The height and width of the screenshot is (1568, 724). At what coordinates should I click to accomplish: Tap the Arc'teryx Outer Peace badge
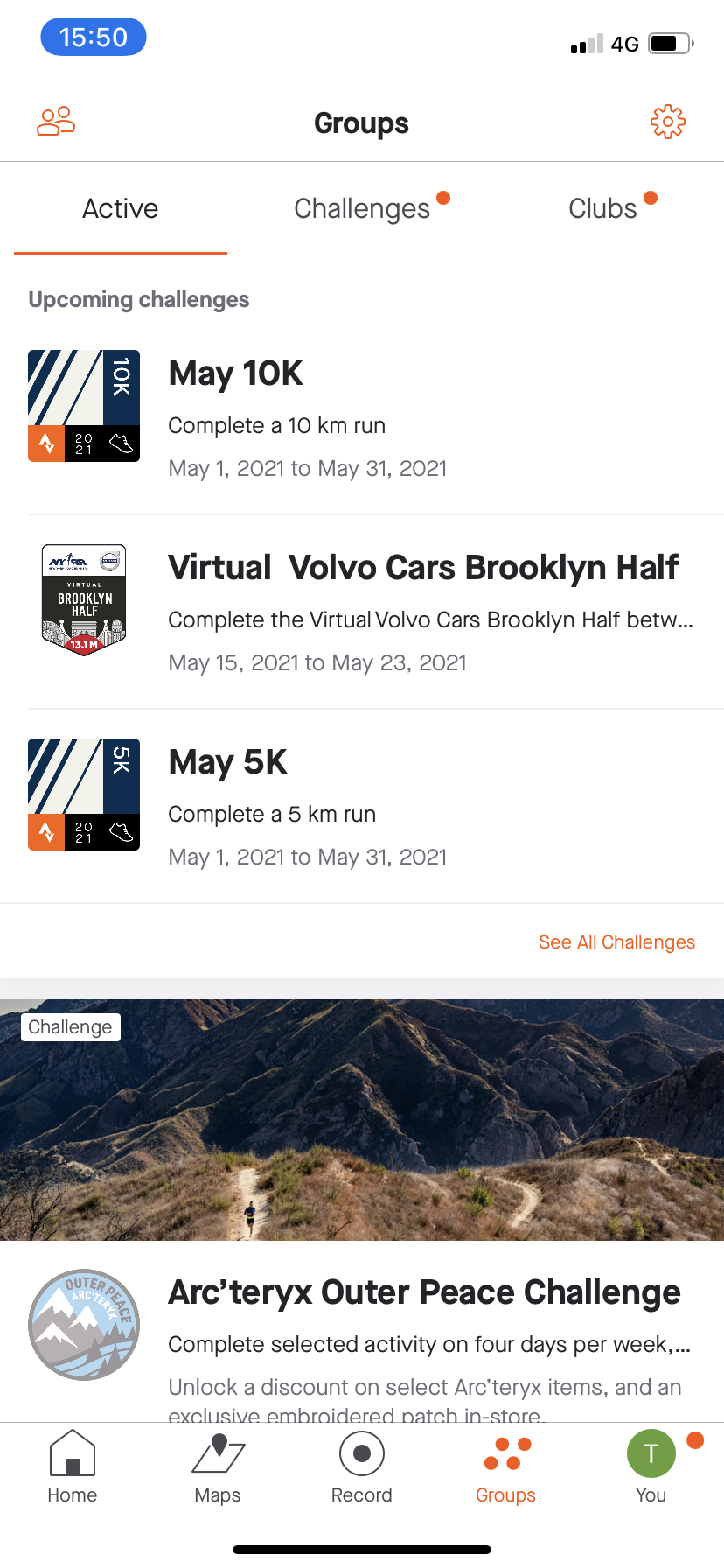(x=84, y=1324)
